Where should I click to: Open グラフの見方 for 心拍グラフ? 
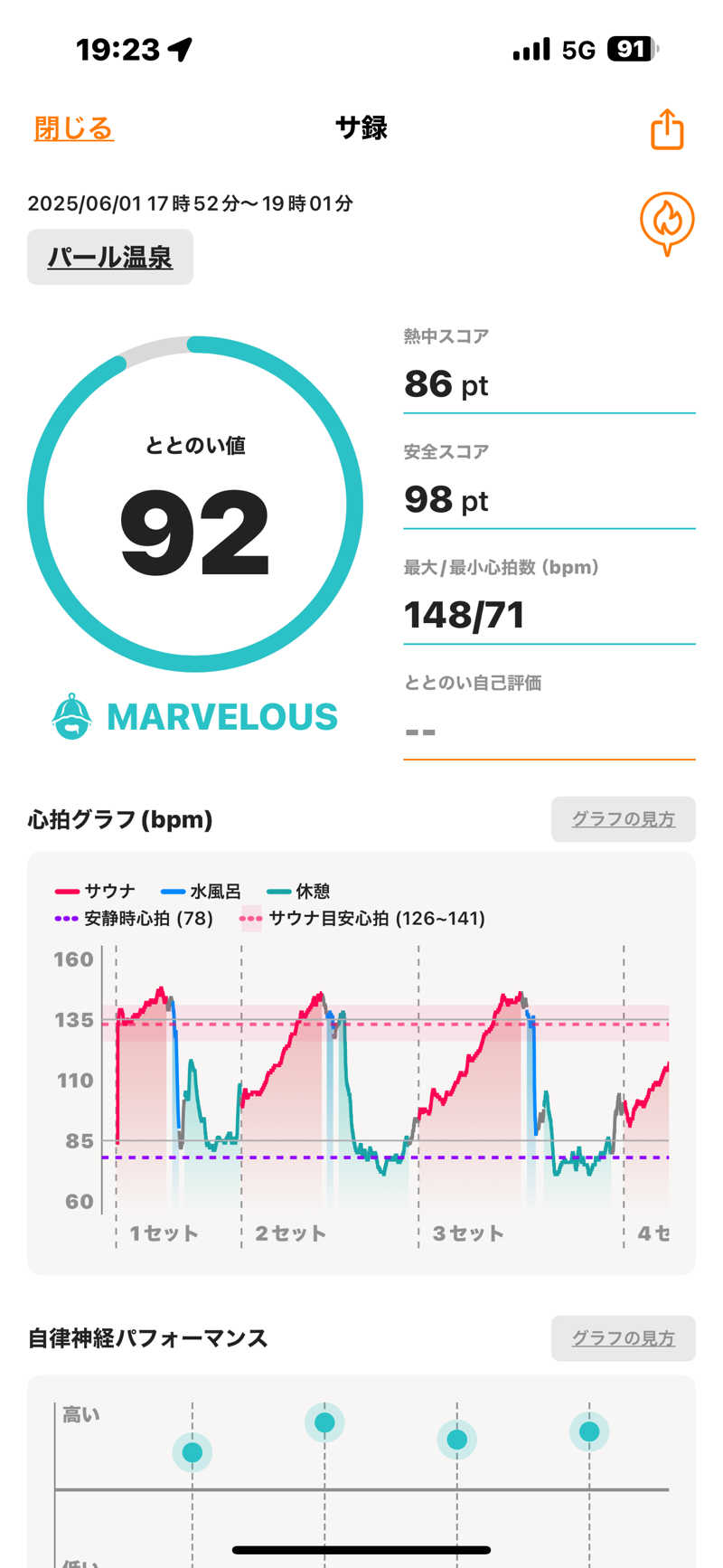tap(623, 819)
